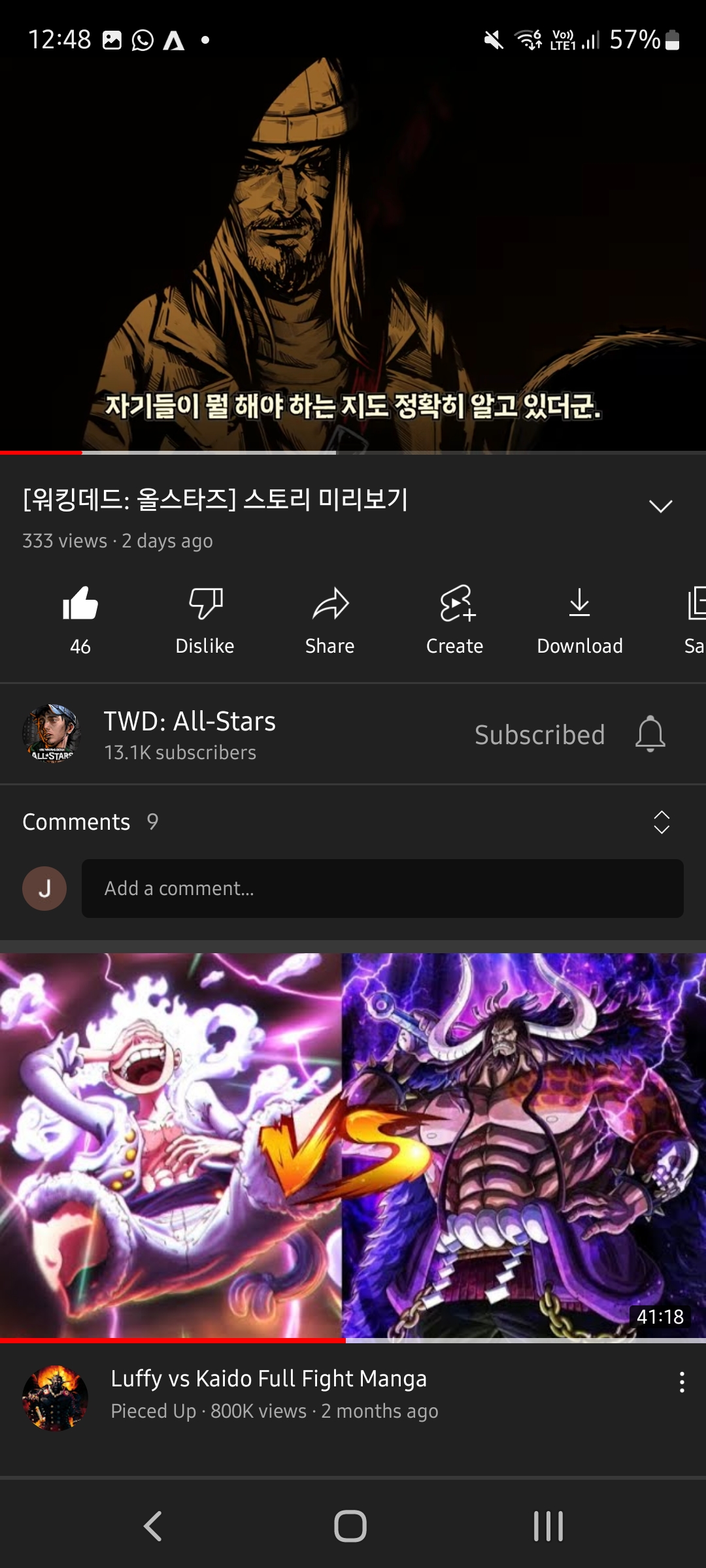Share this video
Image resolution: width=706 pixels, height=1568 pixels.
coord(330,619)
